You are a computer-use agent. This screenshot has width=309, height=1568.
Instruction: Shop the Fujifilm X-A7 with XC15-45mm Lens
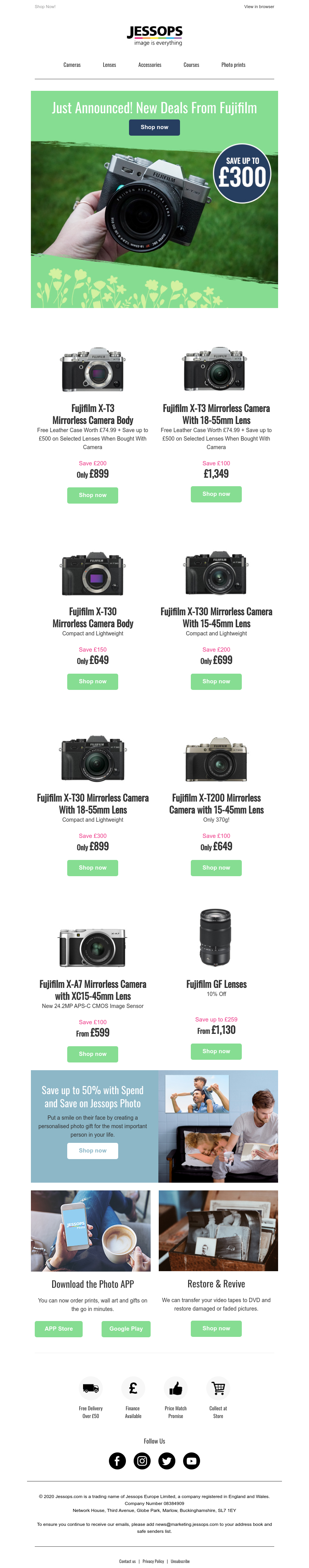click(92, 1054)
